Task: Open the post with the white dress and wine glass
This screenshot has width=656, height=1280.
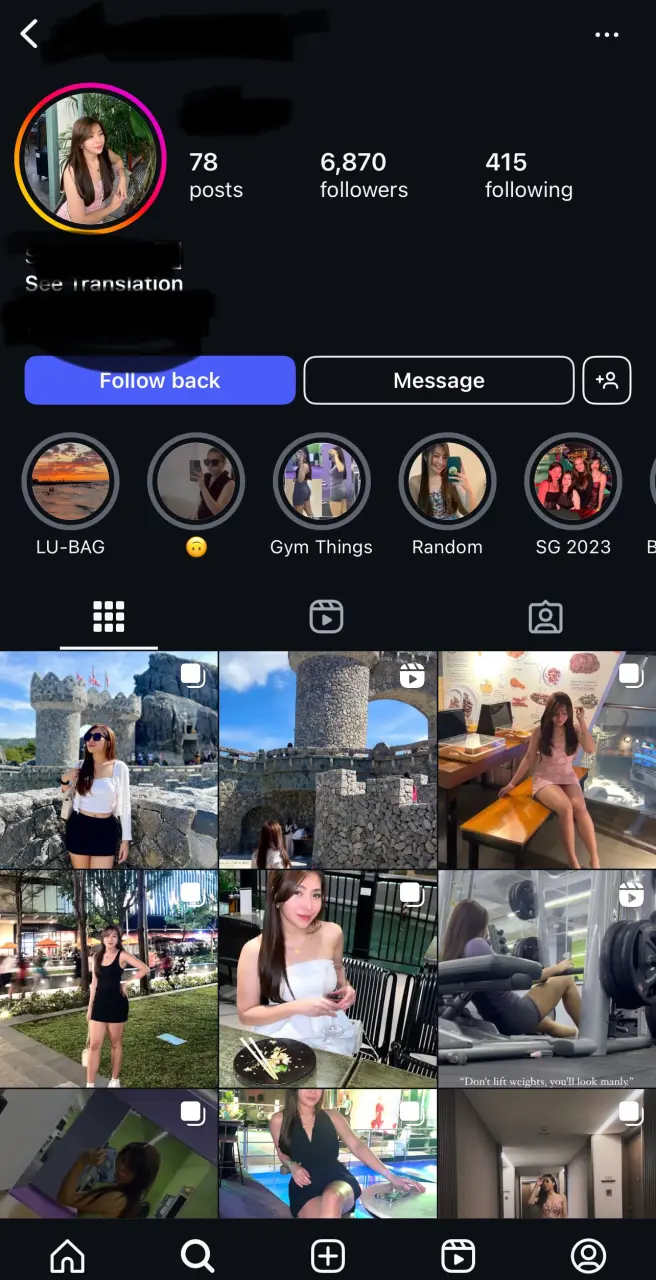Action: coord(327,978)
